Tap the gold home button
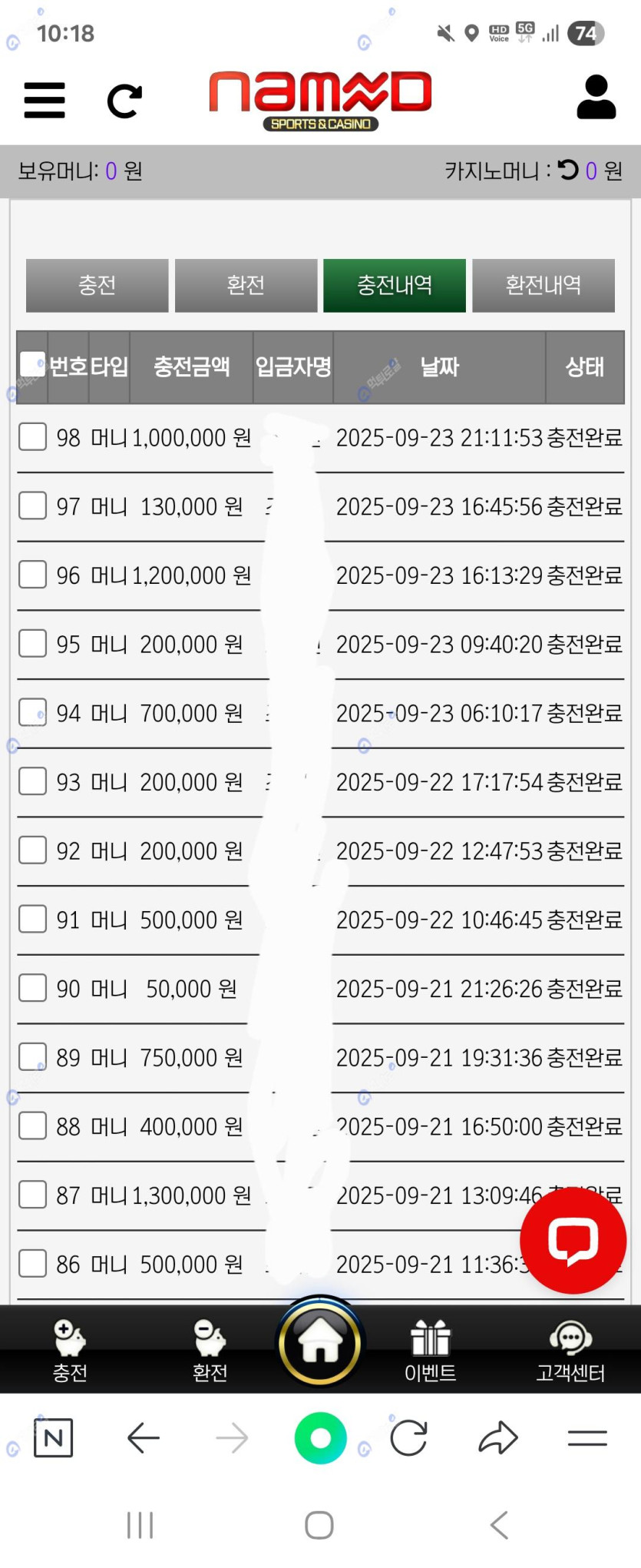Screen dimensions: 641x1568 pyautogui.click(x=320, y=1342)
